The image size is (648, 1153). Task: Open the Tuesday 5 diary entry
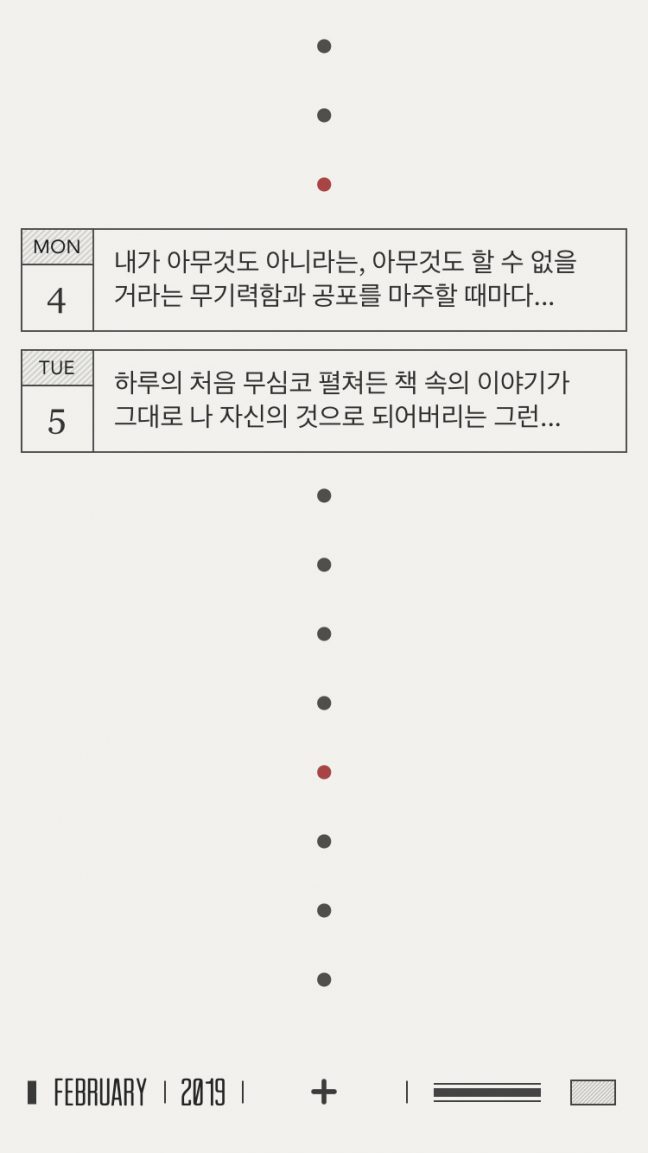[324, 401]
